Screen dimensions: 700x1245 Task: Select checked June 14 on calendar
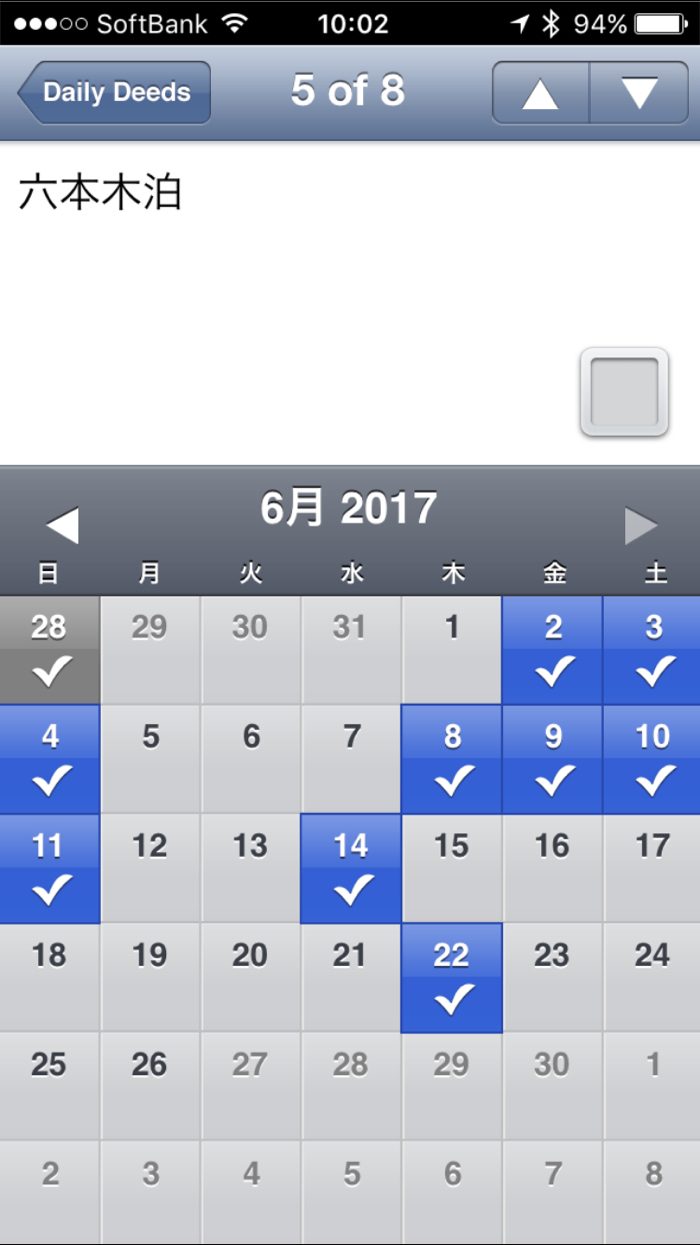[x=351, y=868]
